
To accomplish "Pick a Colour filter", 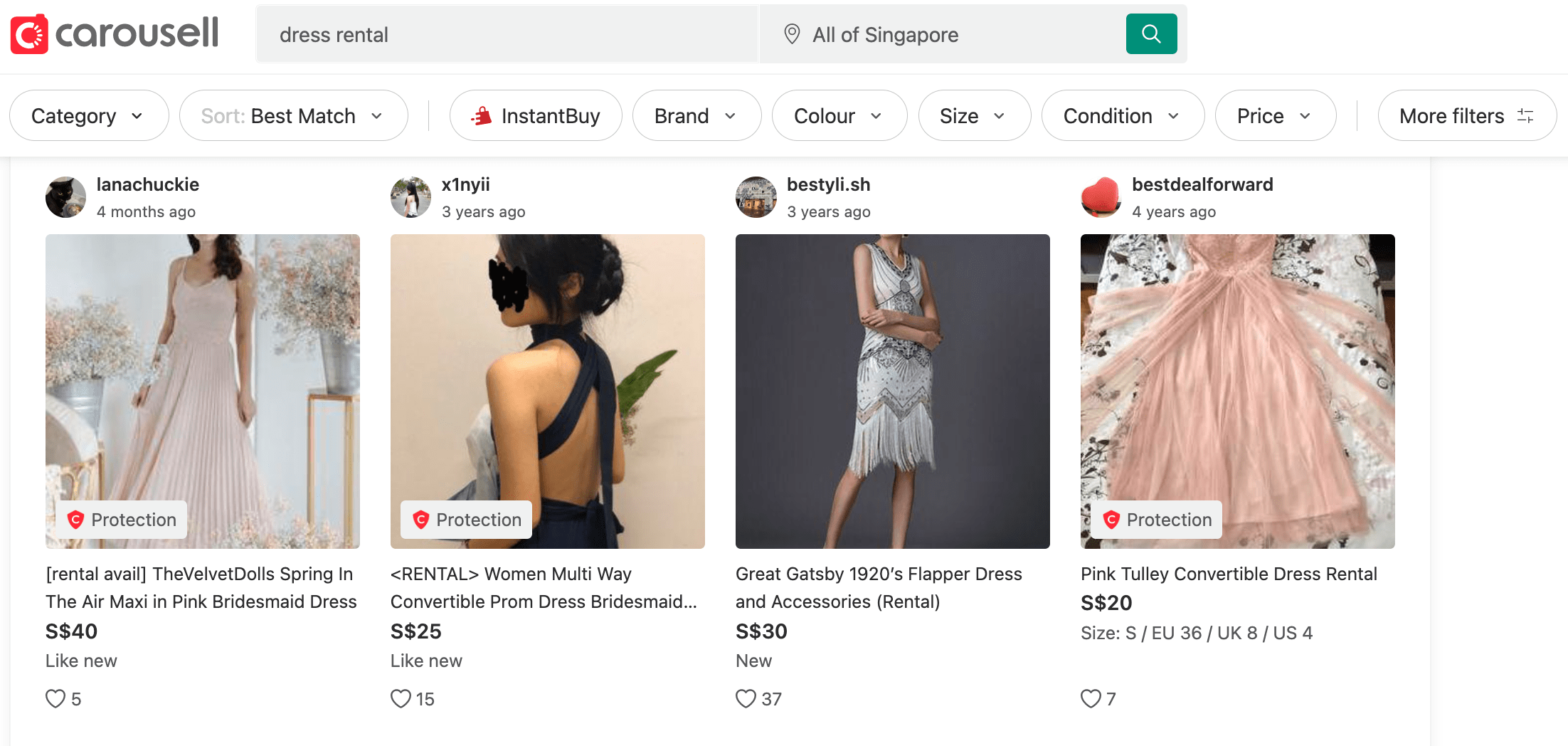I will tap(838, 116).
